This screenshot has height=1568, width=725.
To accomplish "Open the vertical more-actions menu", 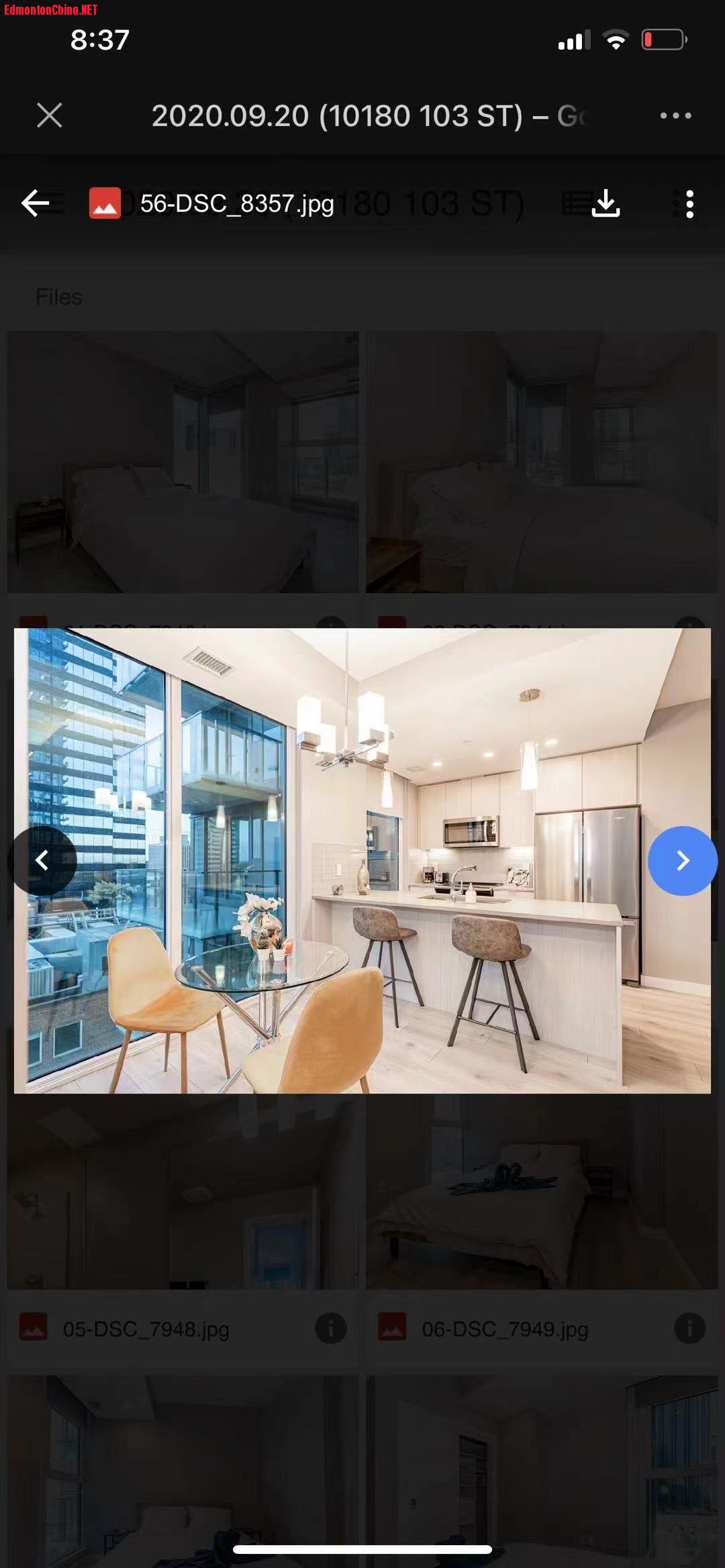I will pos(689,204).
